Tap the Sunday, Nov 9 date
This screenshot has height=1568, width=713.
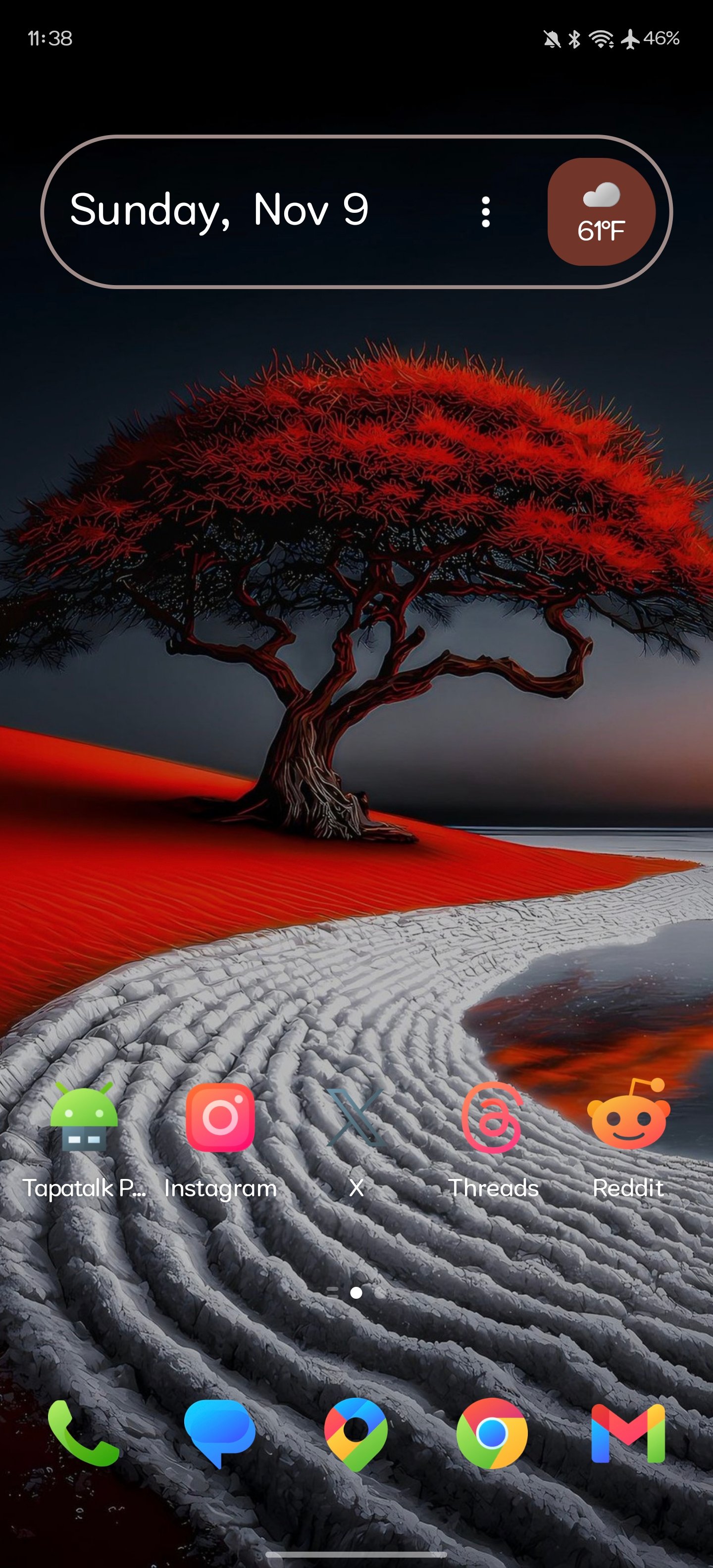coord(219,210)
